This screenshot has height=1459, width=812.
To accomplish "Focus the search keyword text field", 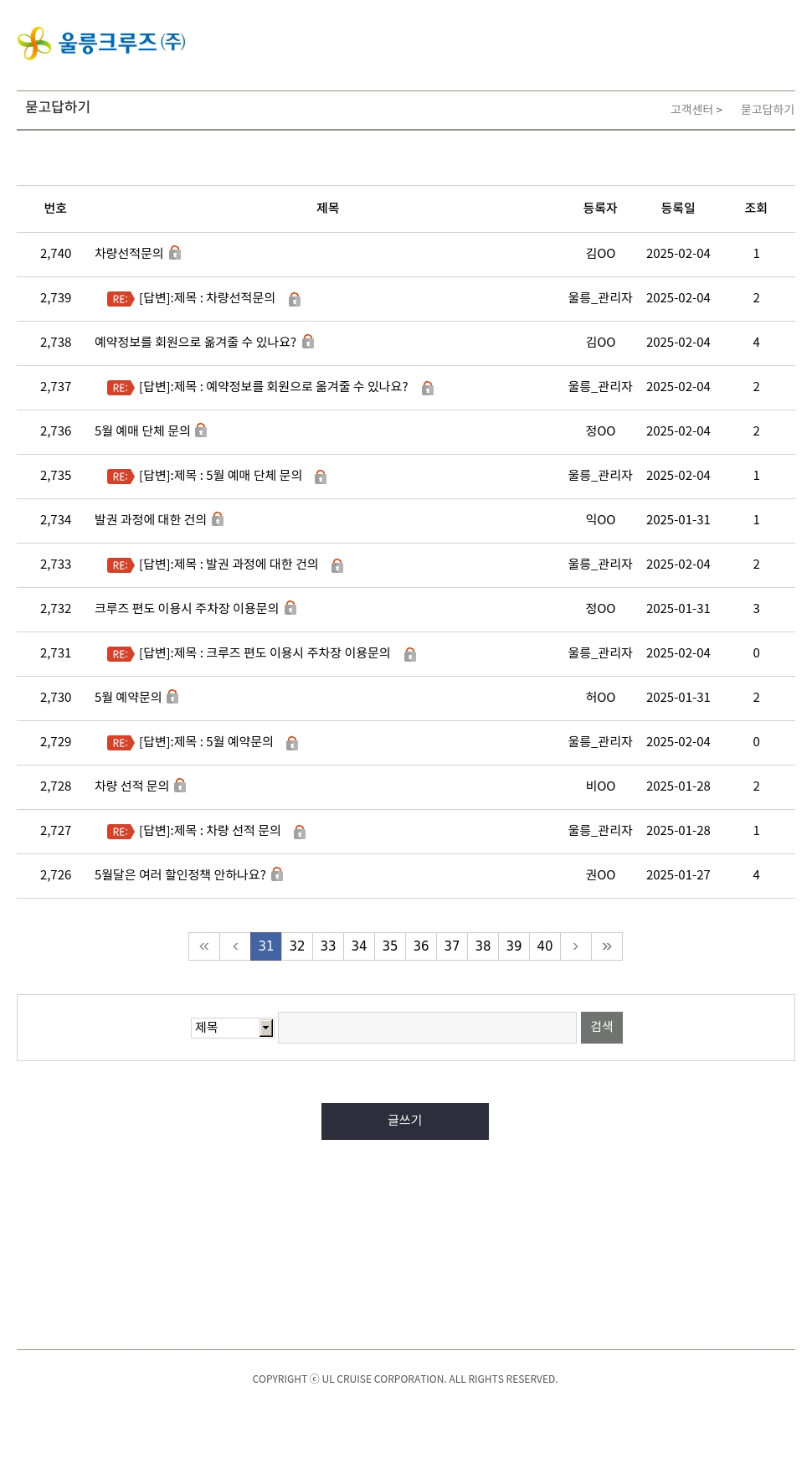I will [x=427, y=1028].
